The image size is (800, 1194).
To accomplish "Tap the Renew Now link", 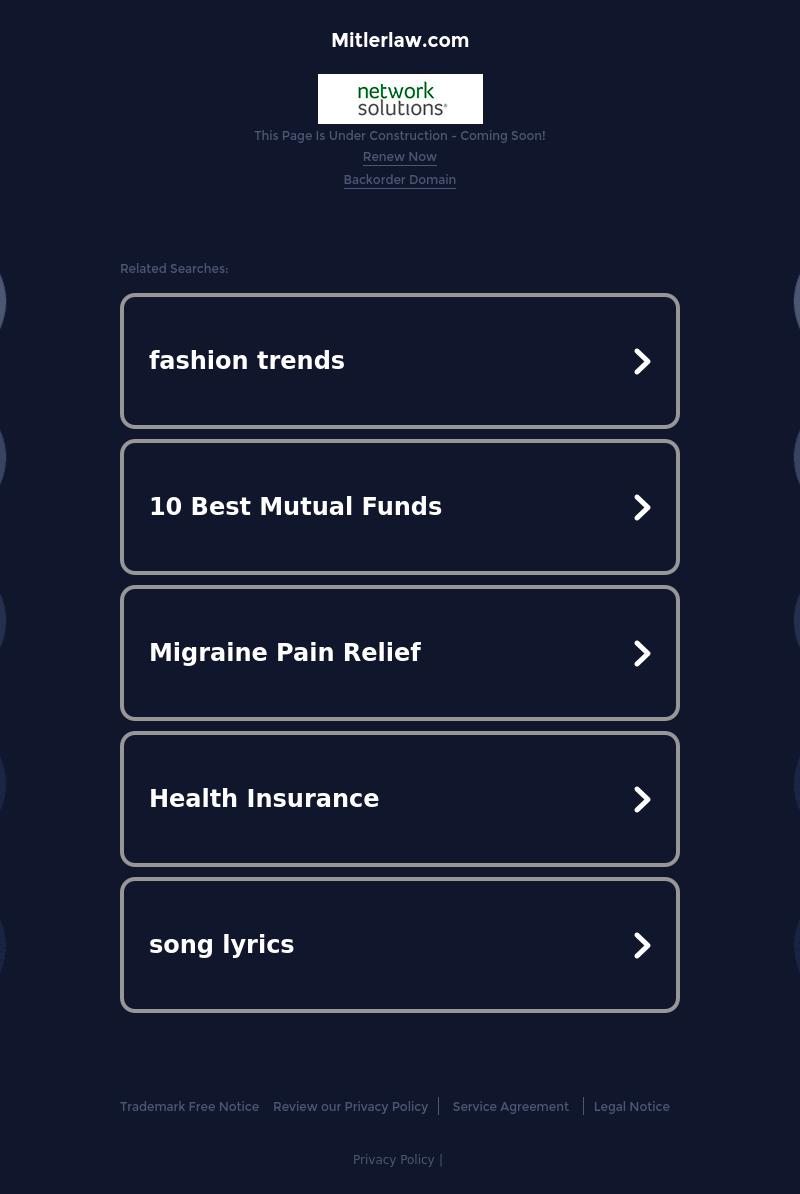I will [399, 157].
